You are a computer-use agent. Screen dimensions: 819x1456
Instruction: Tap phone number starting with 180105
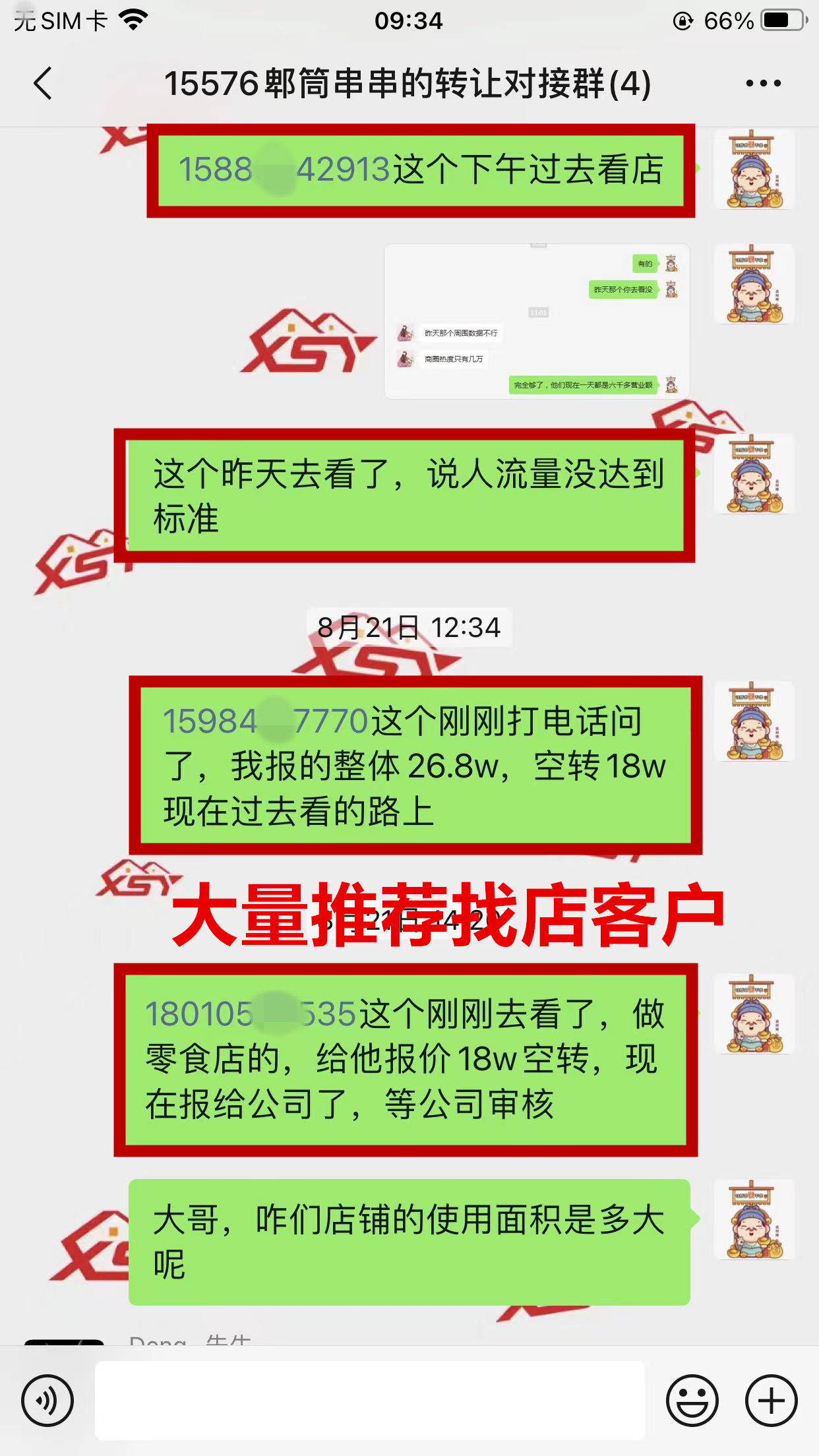[x=251, y=1014]
